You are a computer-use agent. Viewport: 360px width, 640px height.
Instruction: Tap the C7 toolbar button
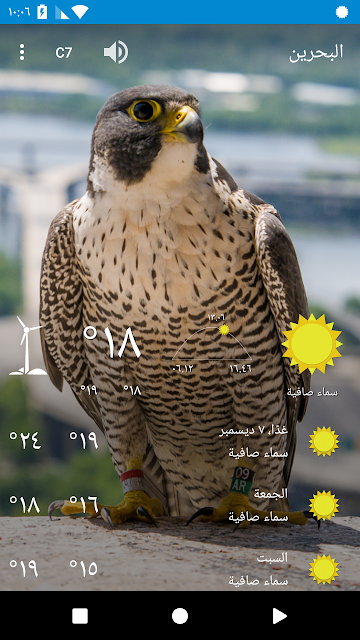point(64,53)
